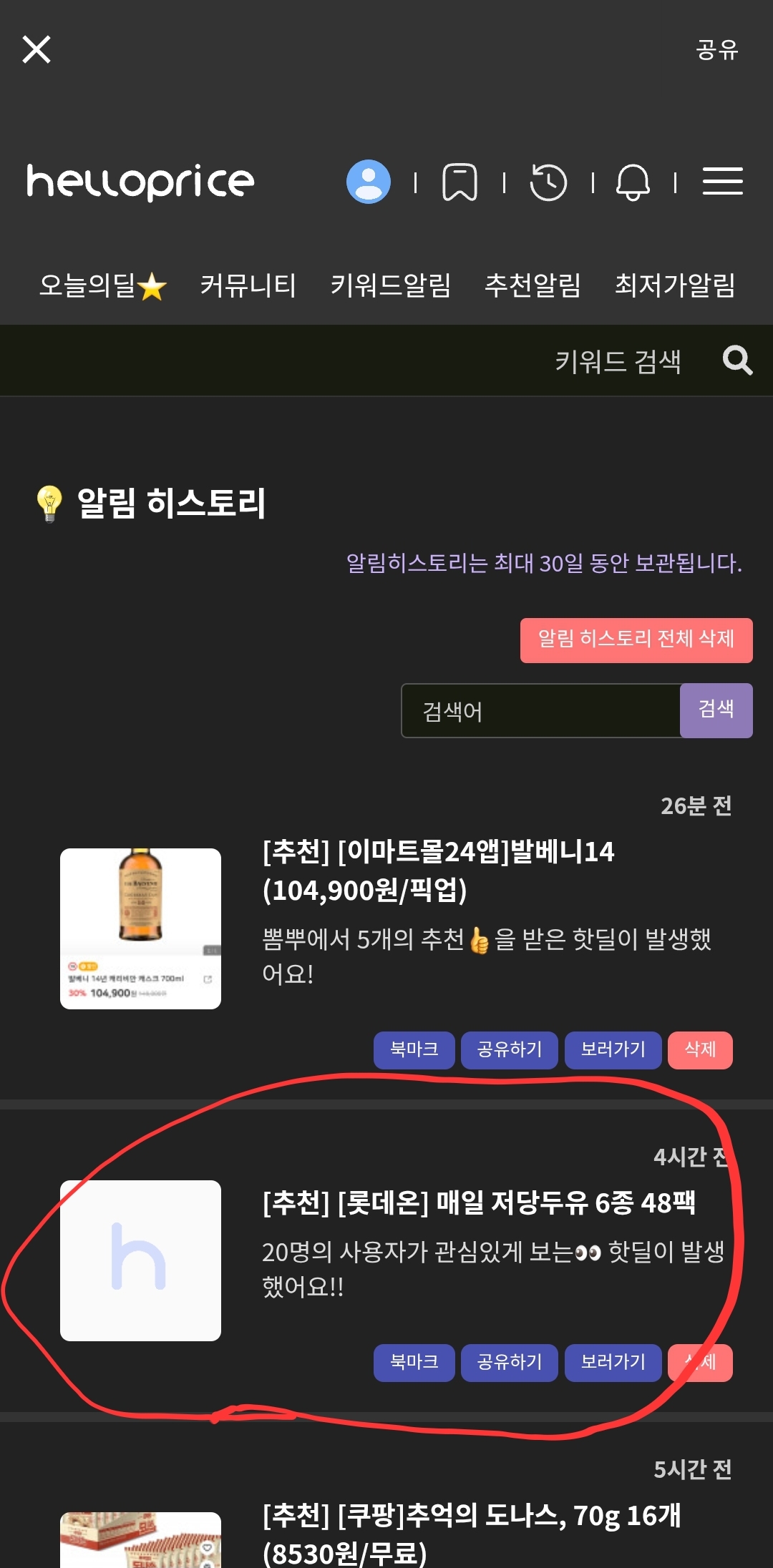Switch to the 오늘의딜 tab
Viewport: 773px width, 1568px height.
click(102, 286)
